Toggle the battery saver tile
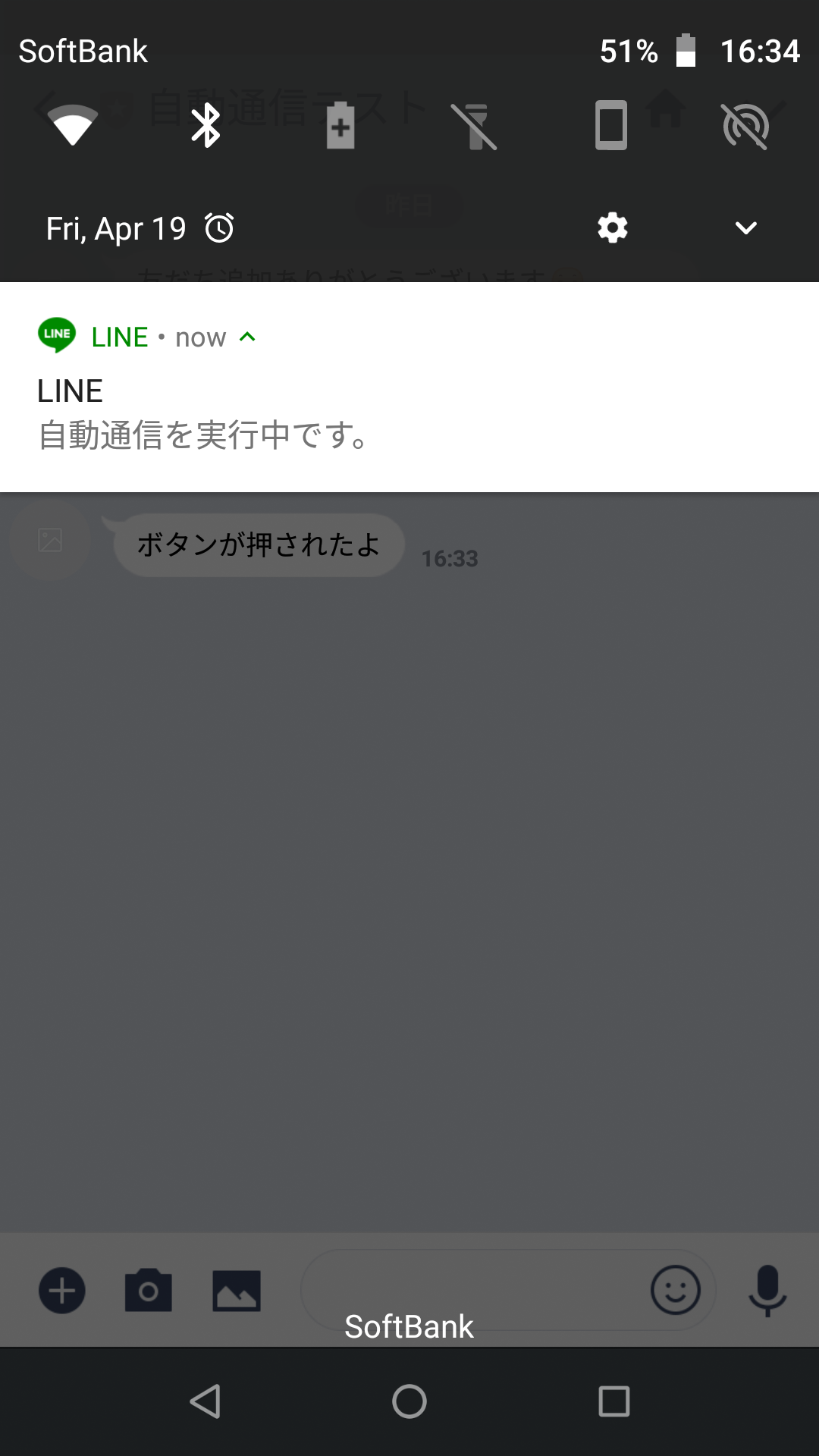Image resolution: width=819 pixels, height=1456 pixels. [x=340, y=125]
